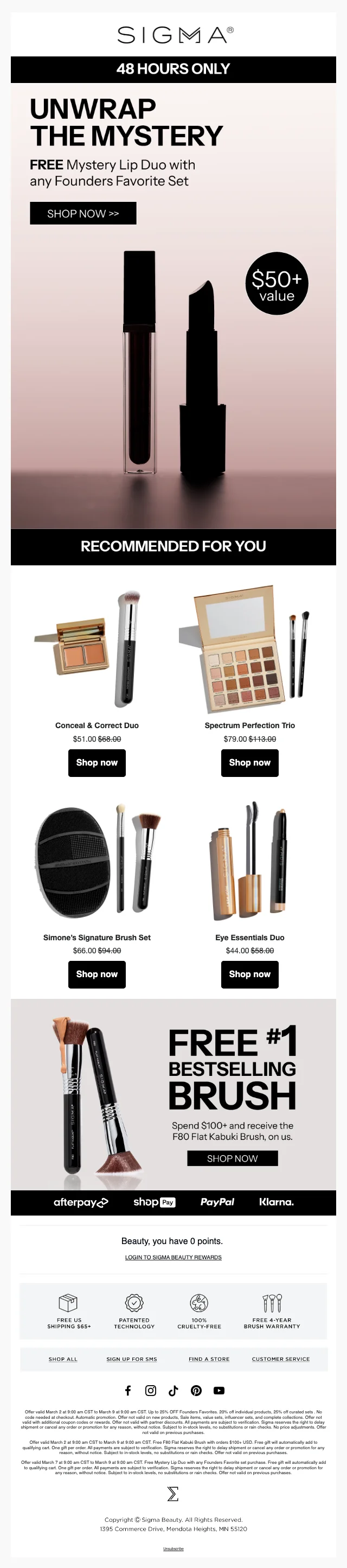The height and width of the screenshot is (1568, 347).
Task: Open Sigma's Facebook page icon
Action: pos(128,1390)
